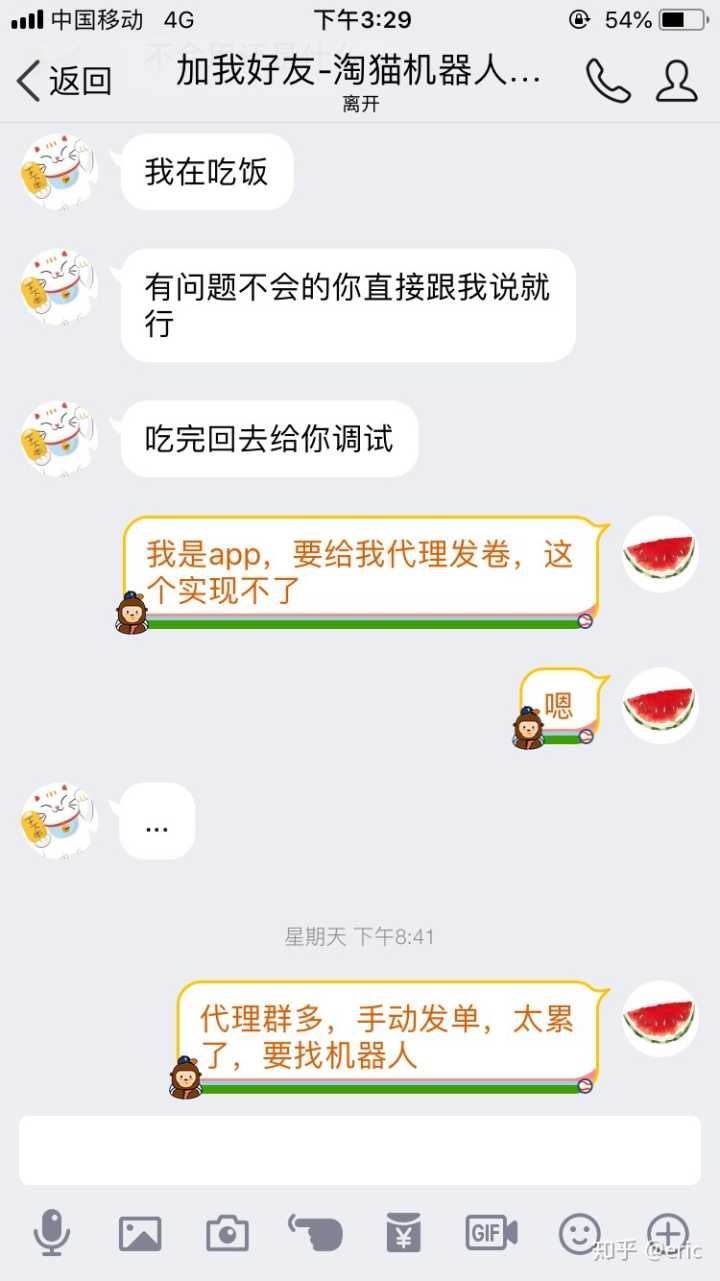Open more options with the plus icon
This screenshot has width=720, height=1281.
click(668, 1233)
